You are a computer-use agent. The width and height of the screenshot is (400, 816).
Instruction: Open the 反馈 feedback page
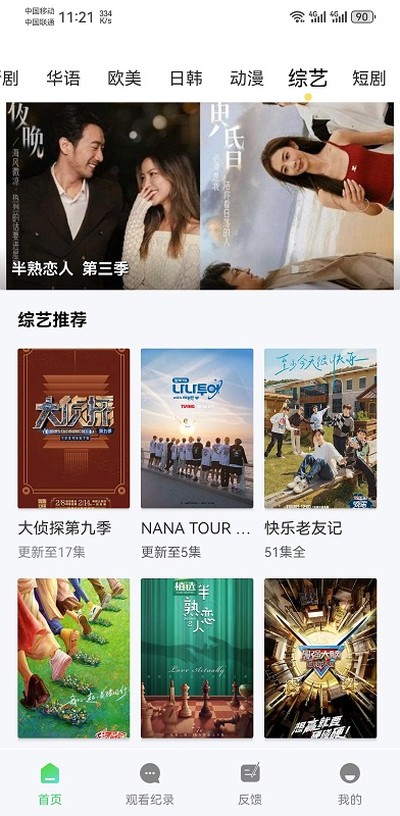point(250,784)
